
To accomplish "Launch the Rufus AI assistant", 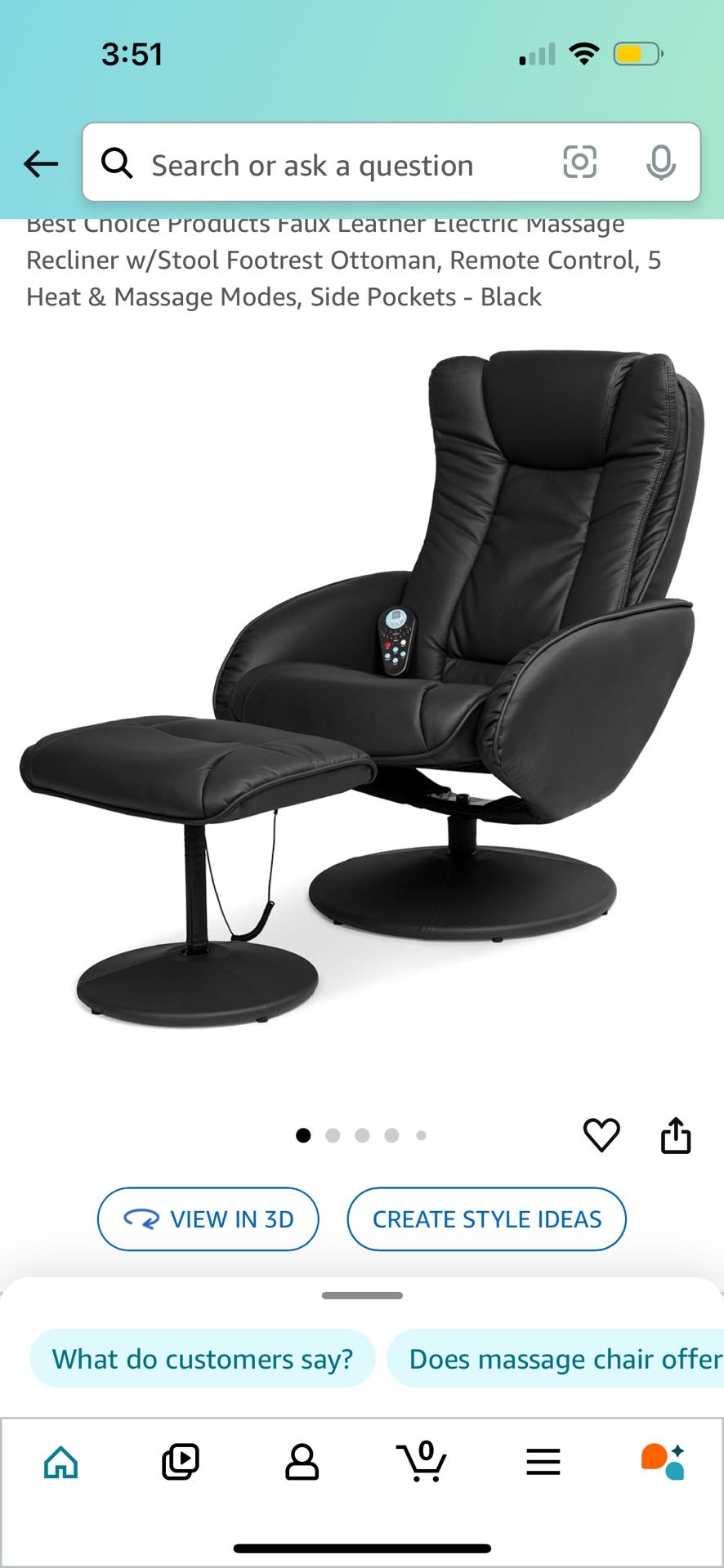I will pyautogui.click(x=664, y=1462).
